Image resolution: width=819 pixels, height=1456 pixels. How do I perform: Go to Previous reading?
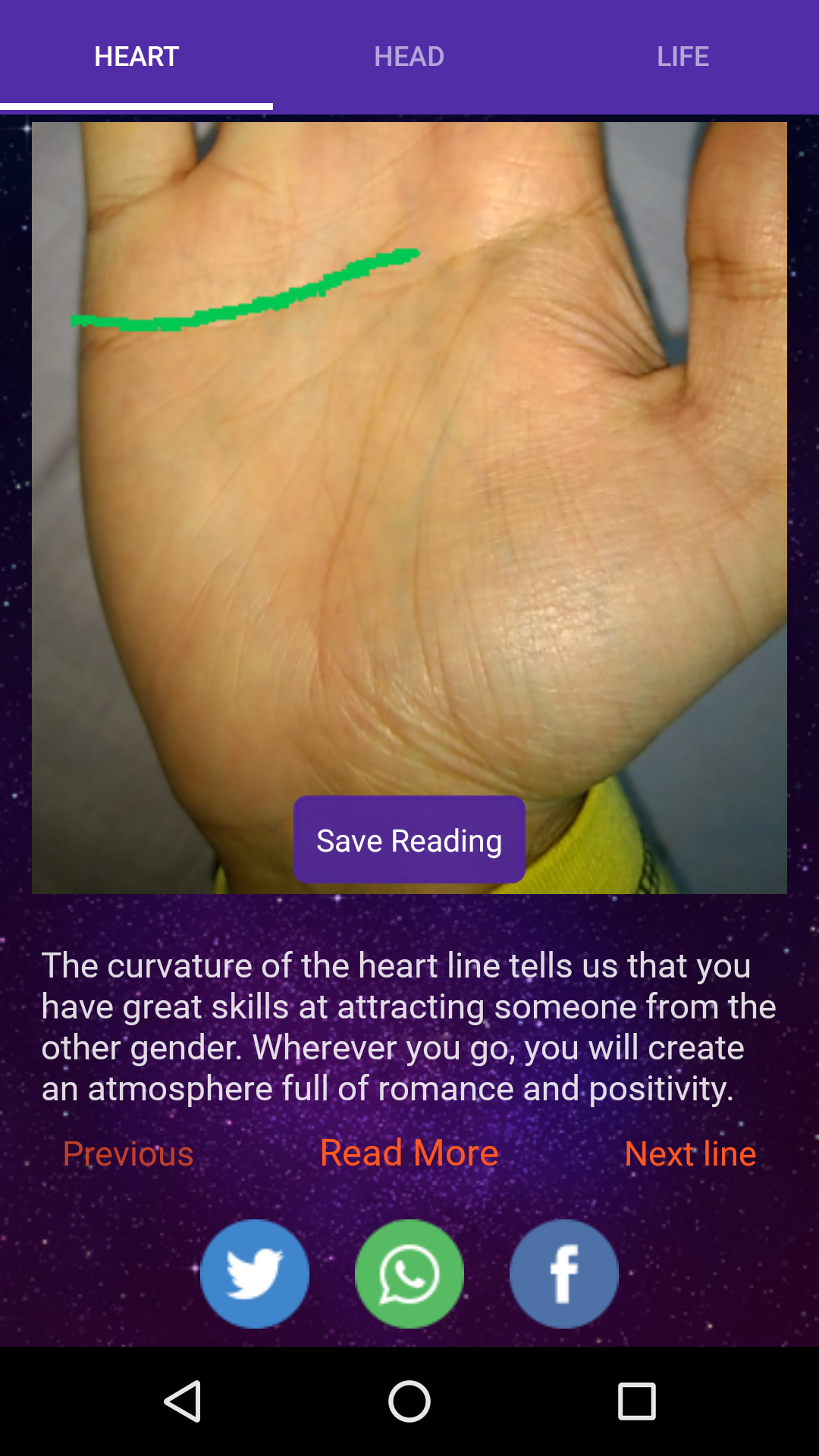tap(128, 1154)
